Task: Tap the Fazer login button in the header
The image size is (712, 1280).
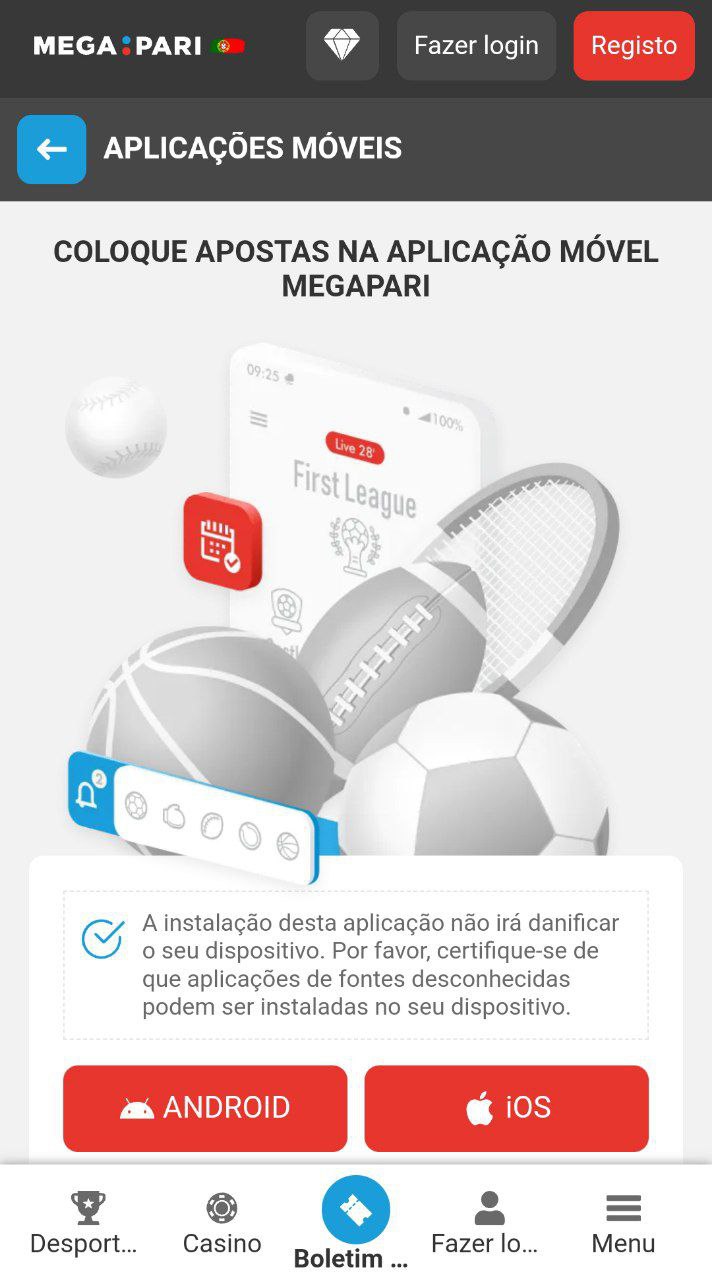Action: point(476,45)
